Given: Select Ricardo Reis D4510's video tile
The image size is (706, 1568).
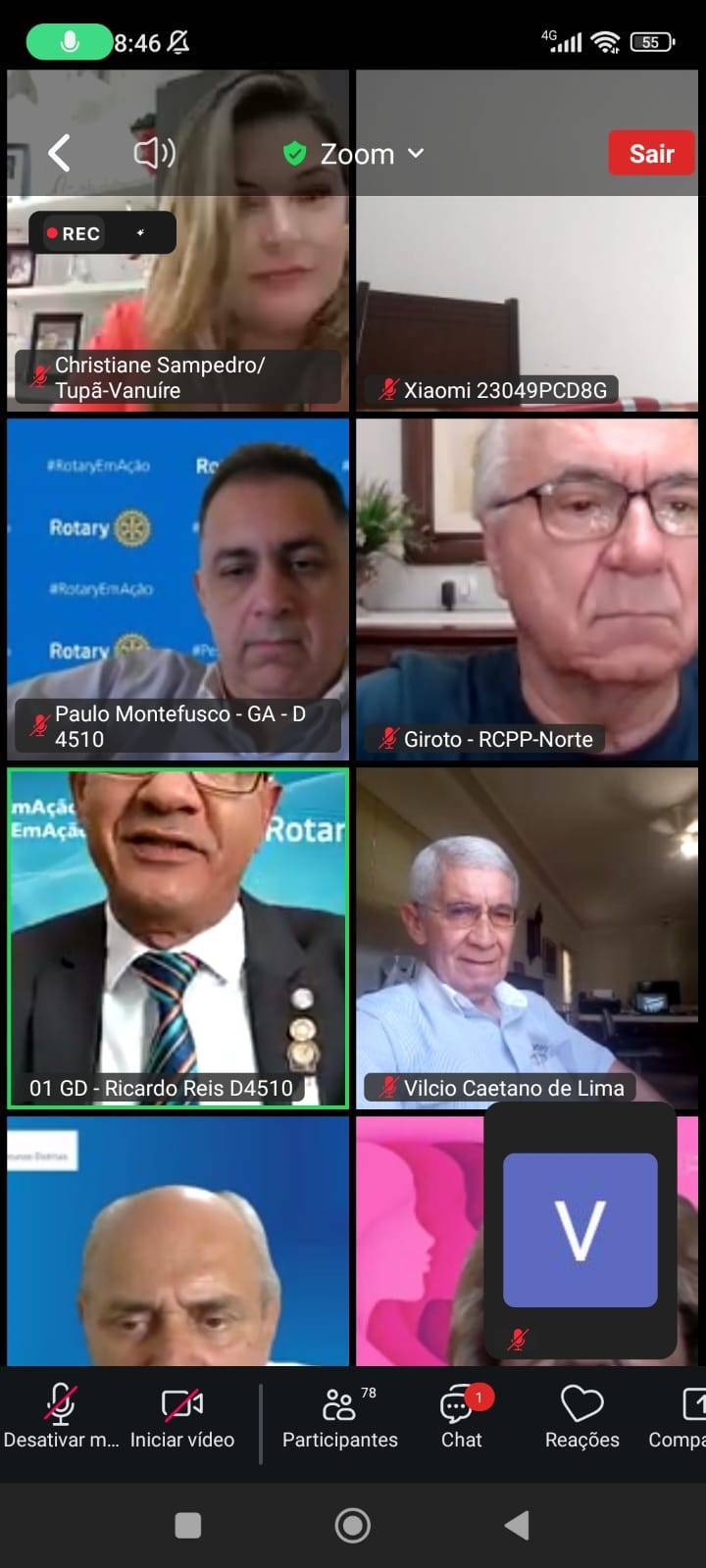Looking at the screenshot, I should coord(177,937).
